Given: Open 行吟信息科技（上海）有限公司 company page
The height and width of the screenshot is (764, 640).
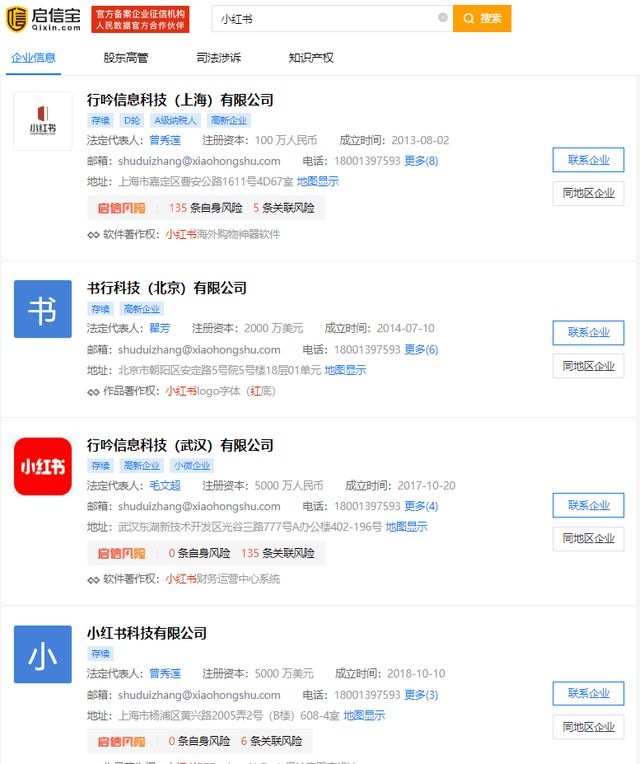Looking at the screenshot, I should click(x=180, y=100).
